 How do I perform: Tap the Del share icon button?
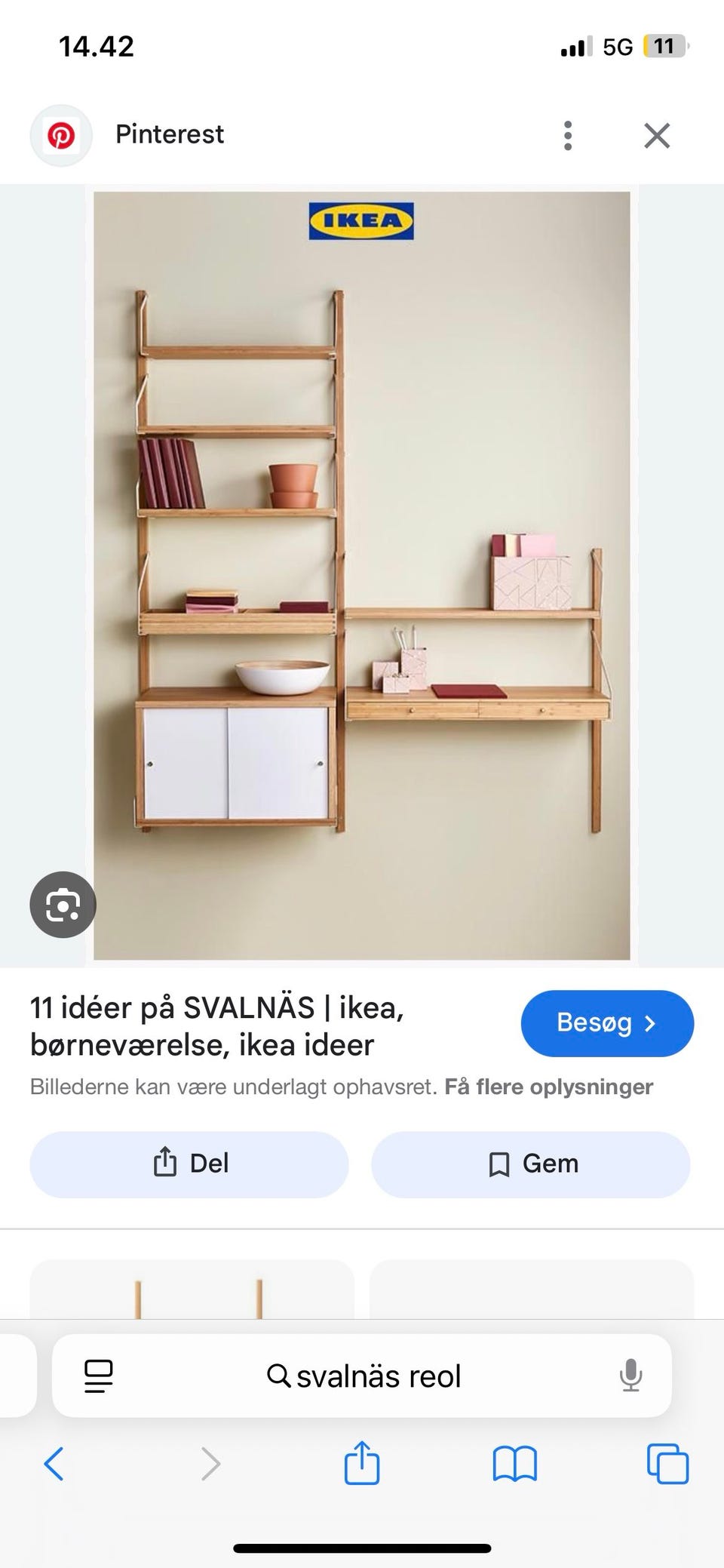tap(189, 1164)
